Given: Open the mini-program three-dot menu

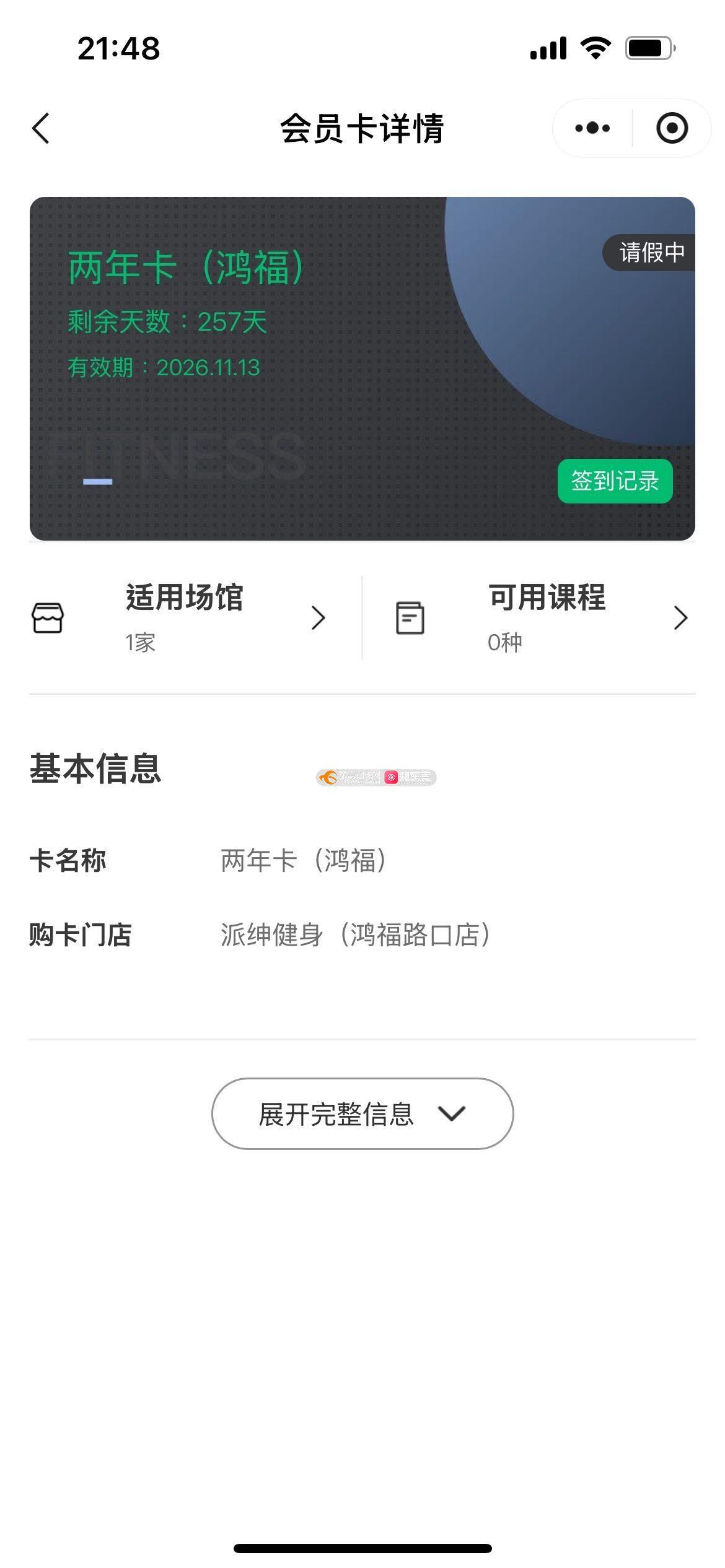Looking at the screenshot, I should pos(592,128).
